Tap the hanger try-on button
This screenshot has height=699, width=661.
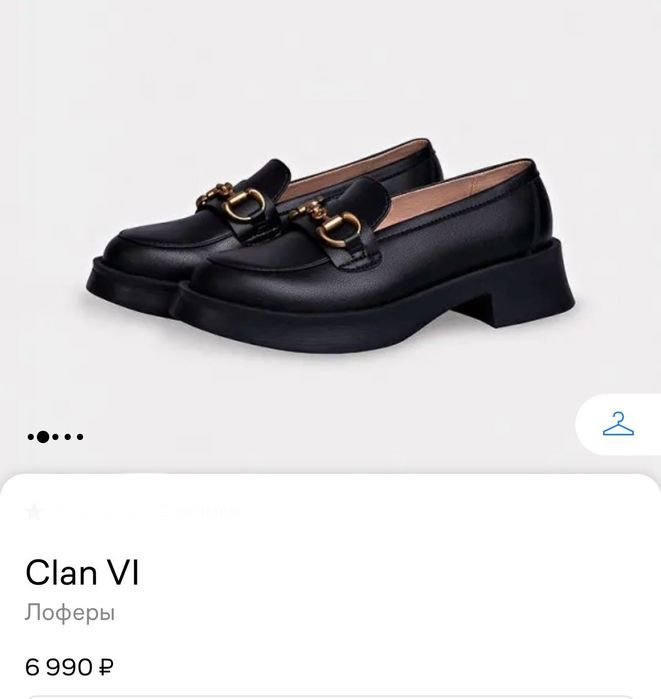(x=618, y=427)
